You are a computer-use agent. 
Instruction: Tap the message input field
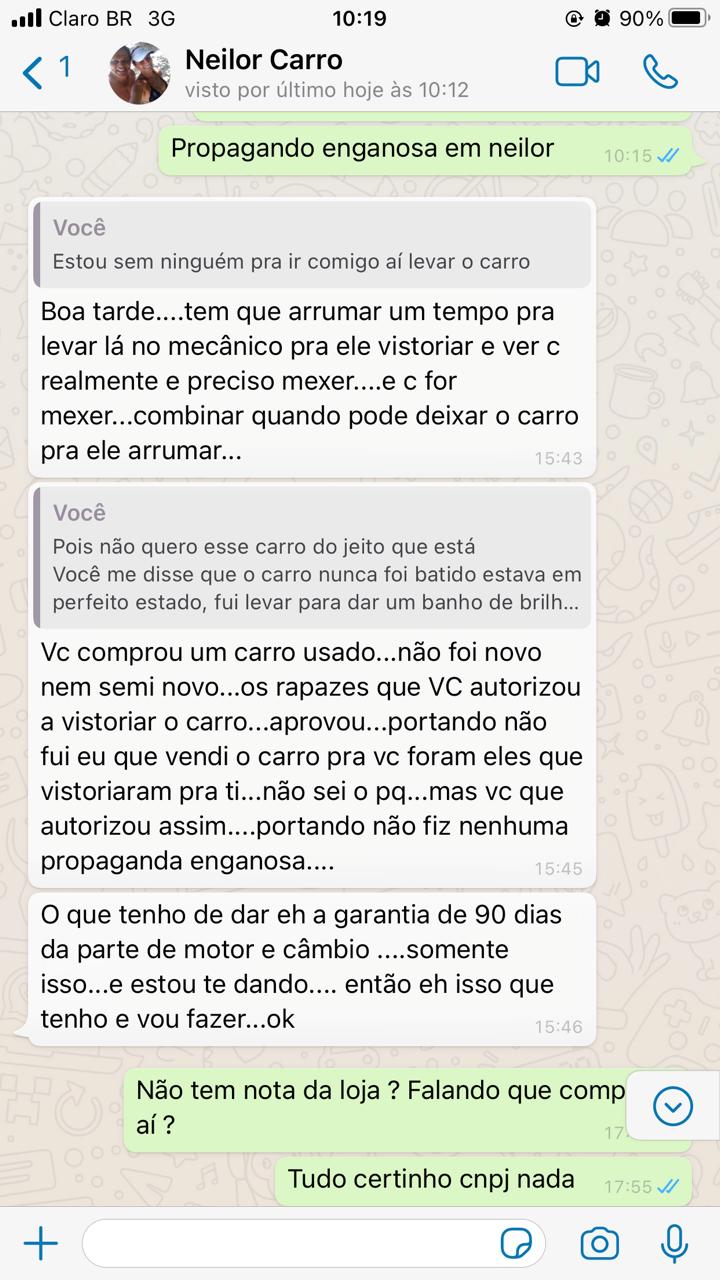pos(290,1244)
